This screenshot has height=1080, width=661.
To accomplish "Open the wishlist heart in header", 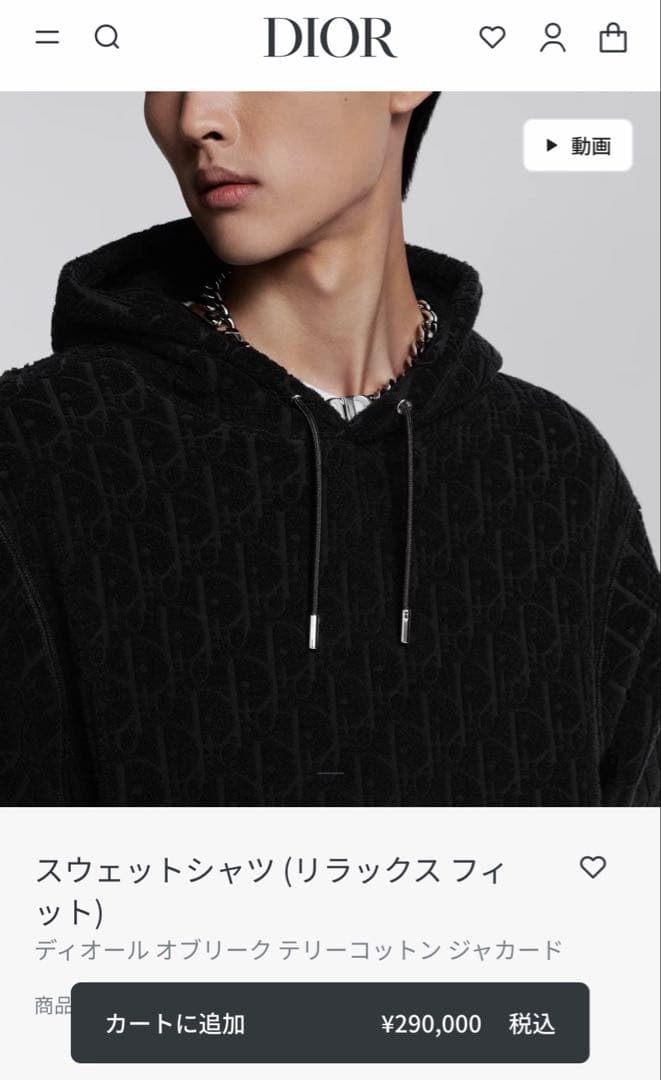I will (492, 38).
